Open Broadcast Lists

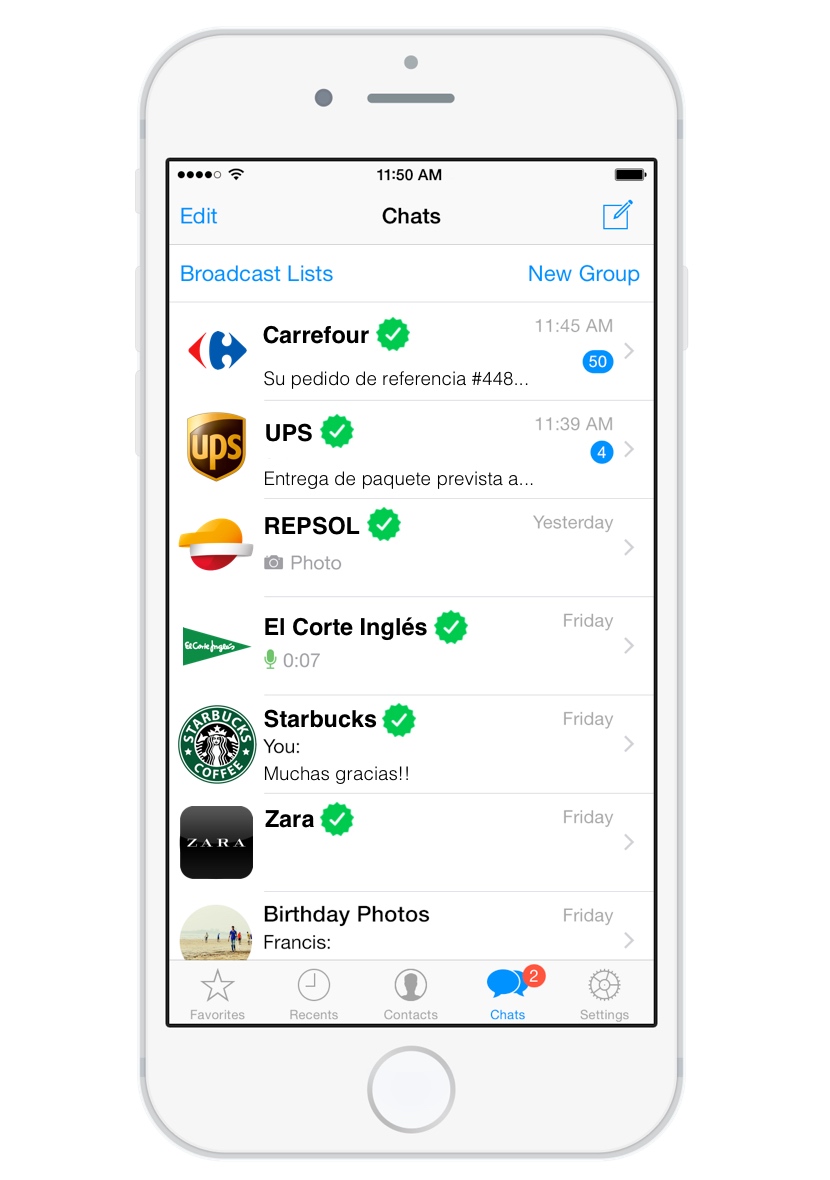pos(256,274)
